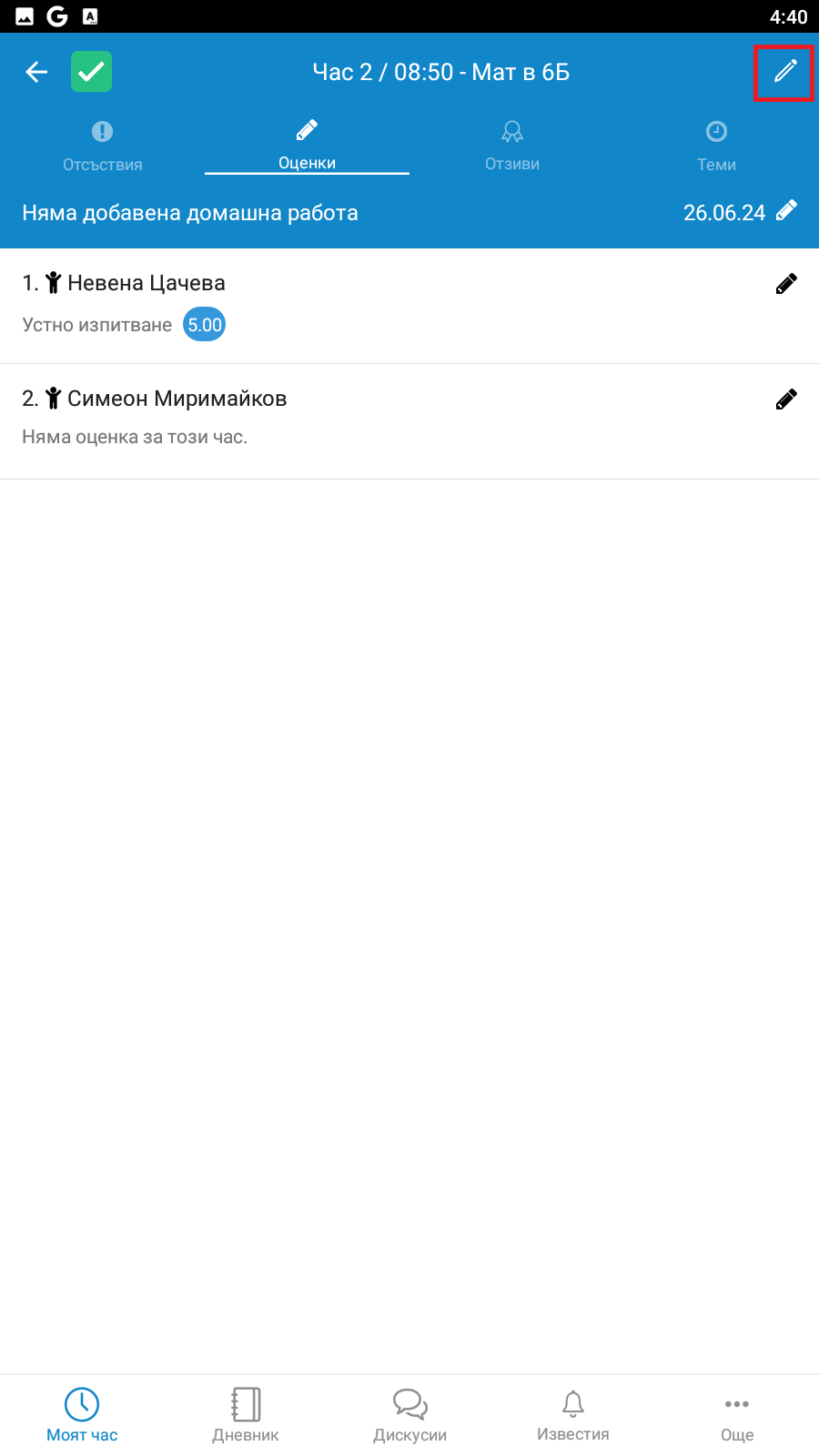Select the Оценки tab
Screen dimensions: 819x1456
tap(308, 147)
